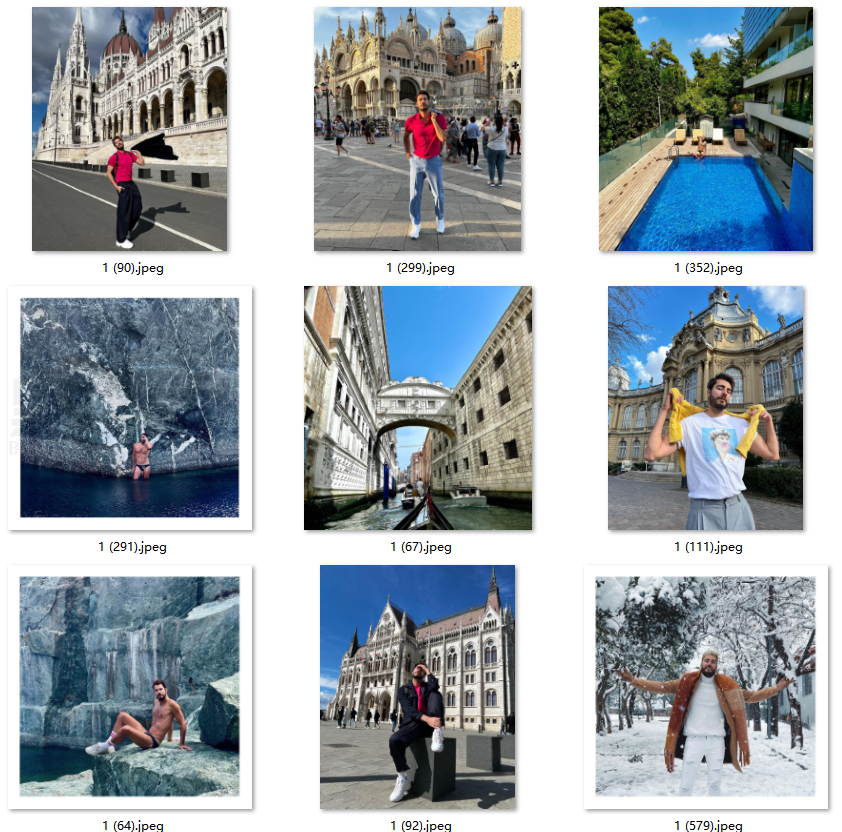View the snowy photo 1 (579).jpeg
Image resolution: width=842 pixels, height=832 pixels.
coord(706,686)
